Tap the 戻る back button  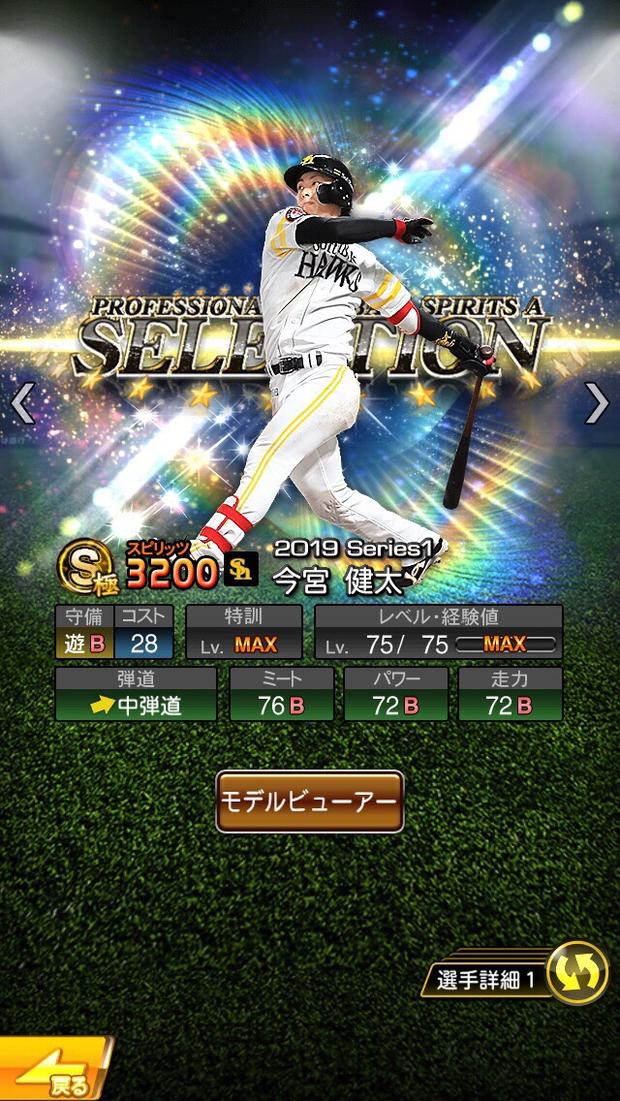coord(55,1071)
